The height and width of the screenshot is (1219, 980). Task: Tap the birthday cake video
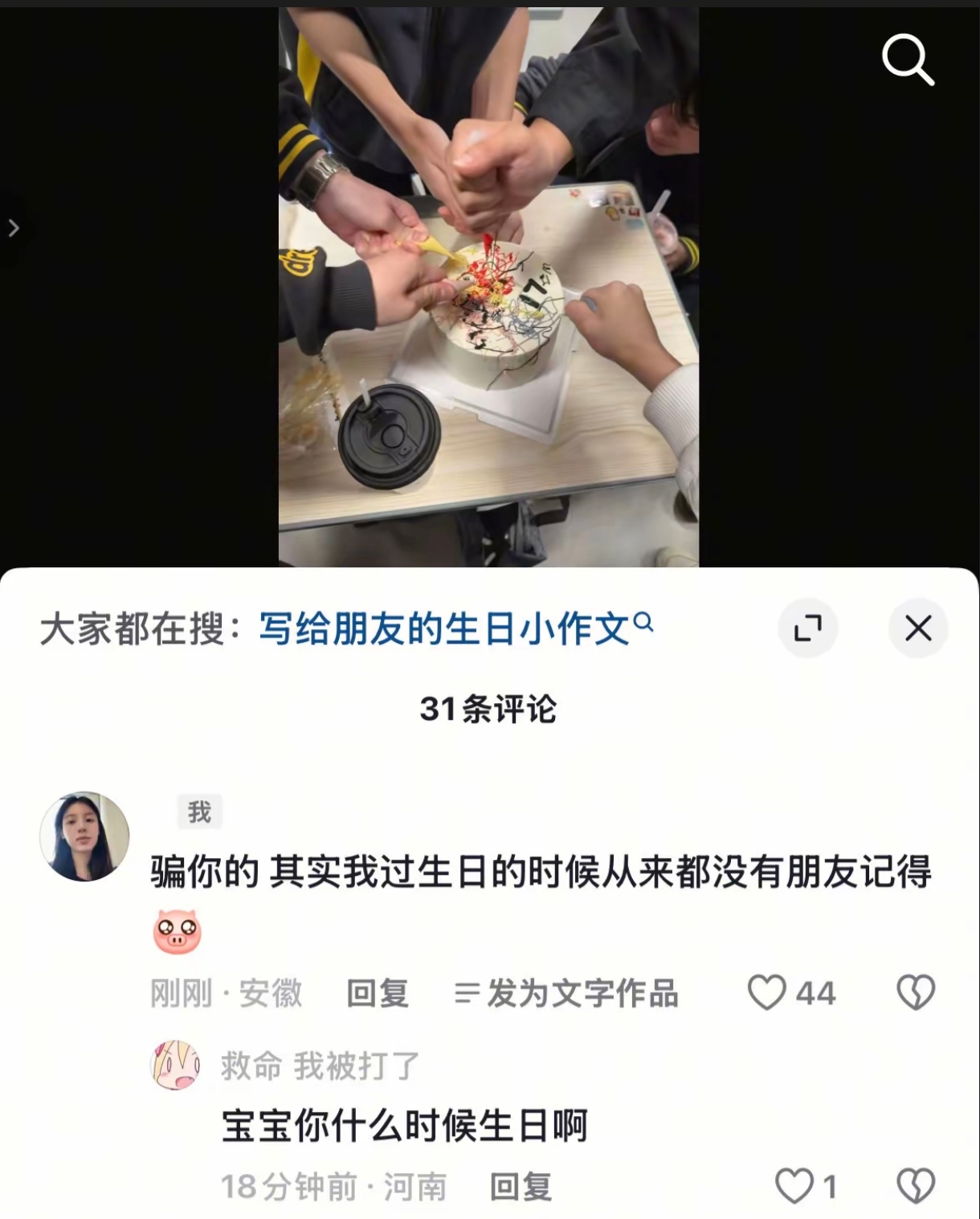(x=488, y=287)
